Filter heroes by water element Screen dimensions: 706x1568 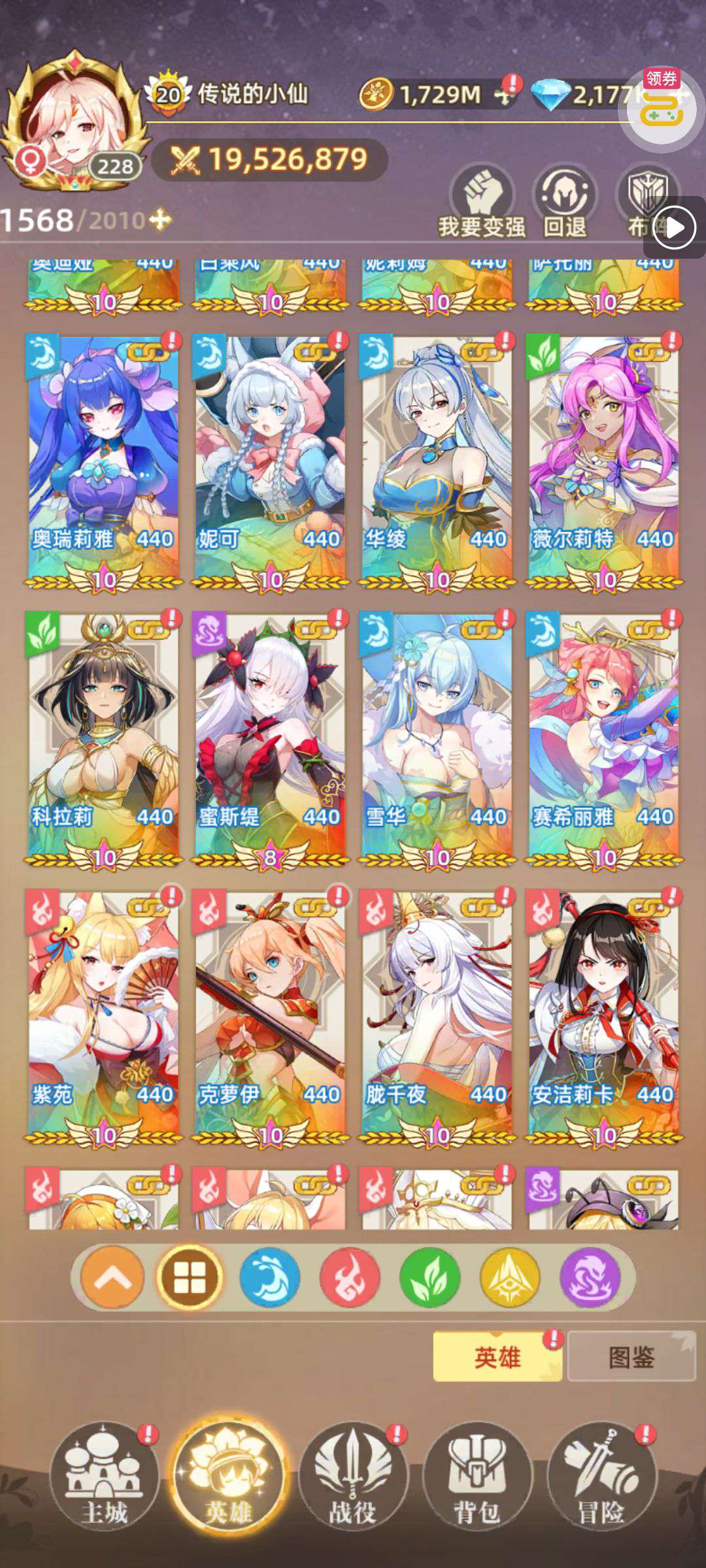tap(269, 1277)
